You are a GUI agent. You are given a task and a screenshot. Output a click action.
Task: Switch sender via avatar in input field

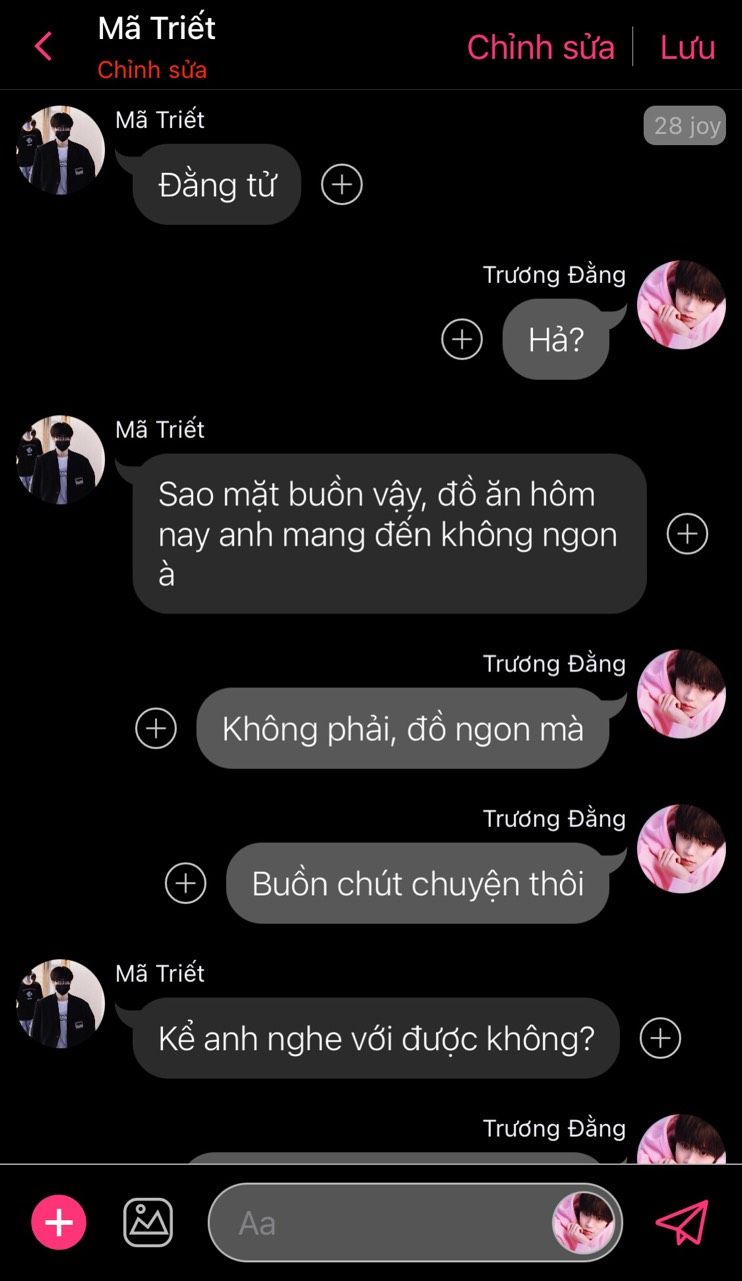click(x=583, y=1223)
